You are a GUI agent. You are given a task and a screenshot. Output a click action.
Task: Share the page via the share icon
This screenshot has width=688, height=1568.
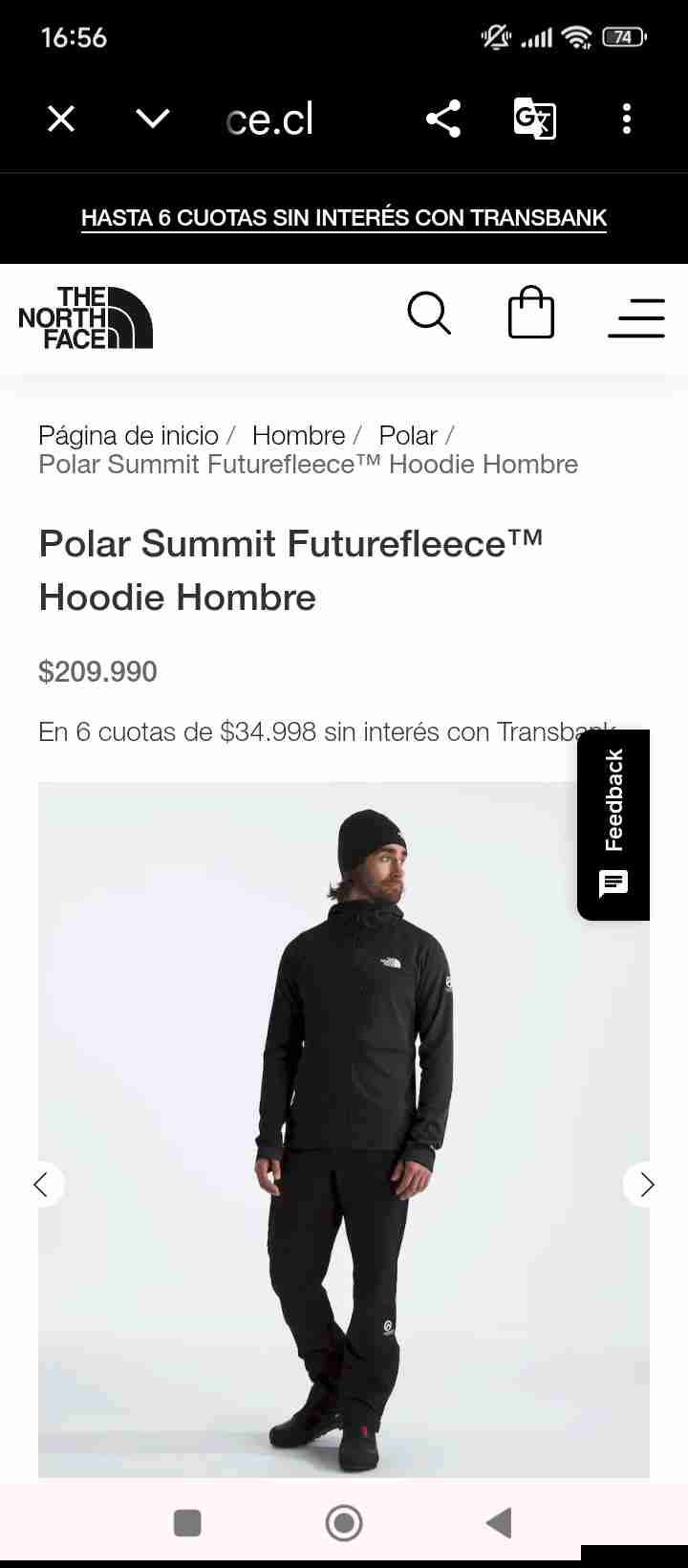point(442,119)
